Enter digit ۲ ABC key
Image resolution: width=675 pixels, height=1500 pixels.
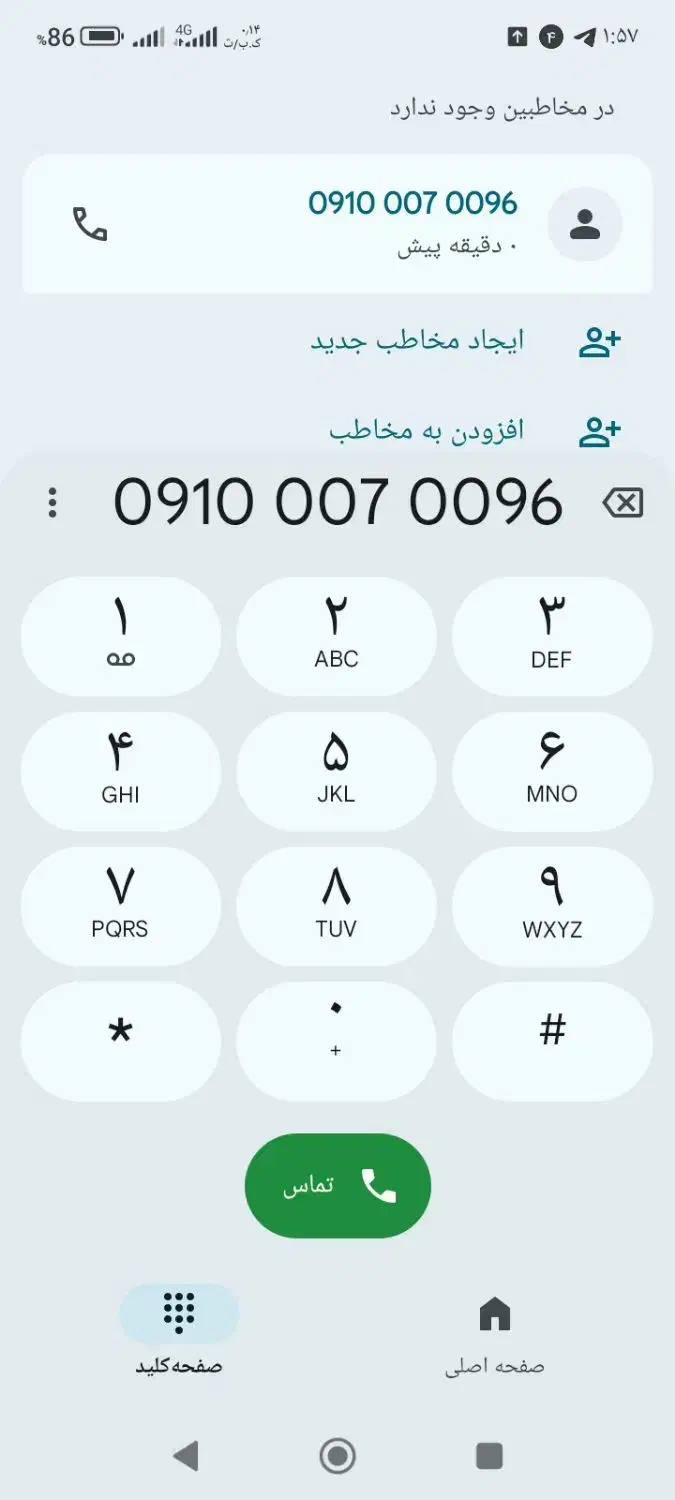tap(336, 636)
